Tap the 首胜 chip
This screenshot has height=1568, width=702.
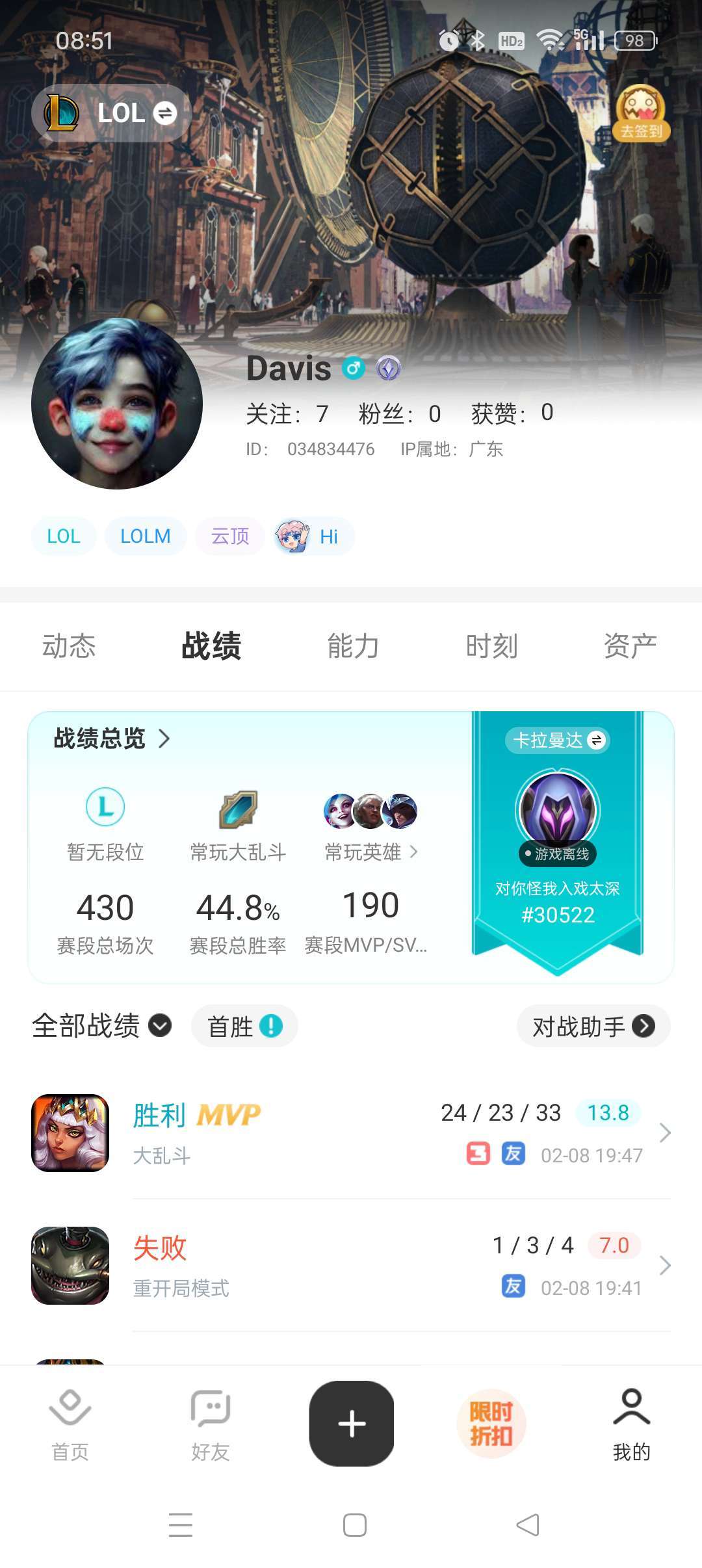244,1026
